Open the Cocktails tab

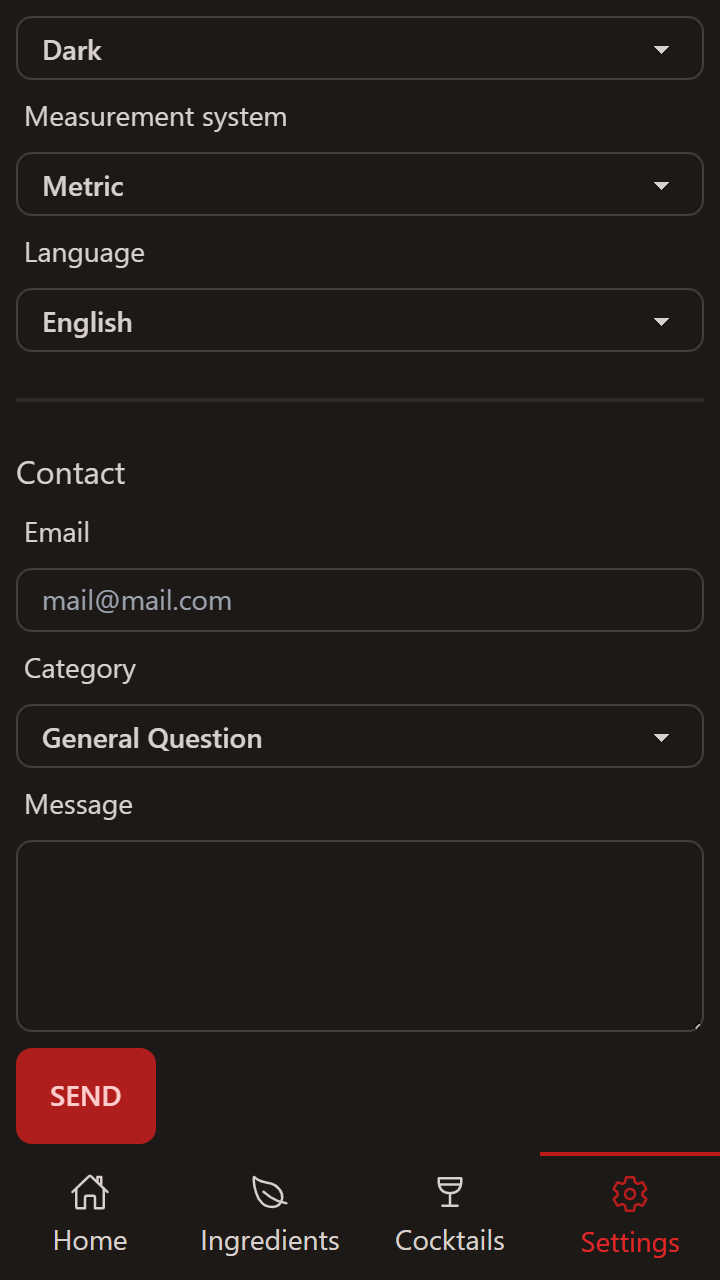point(450,1216)
